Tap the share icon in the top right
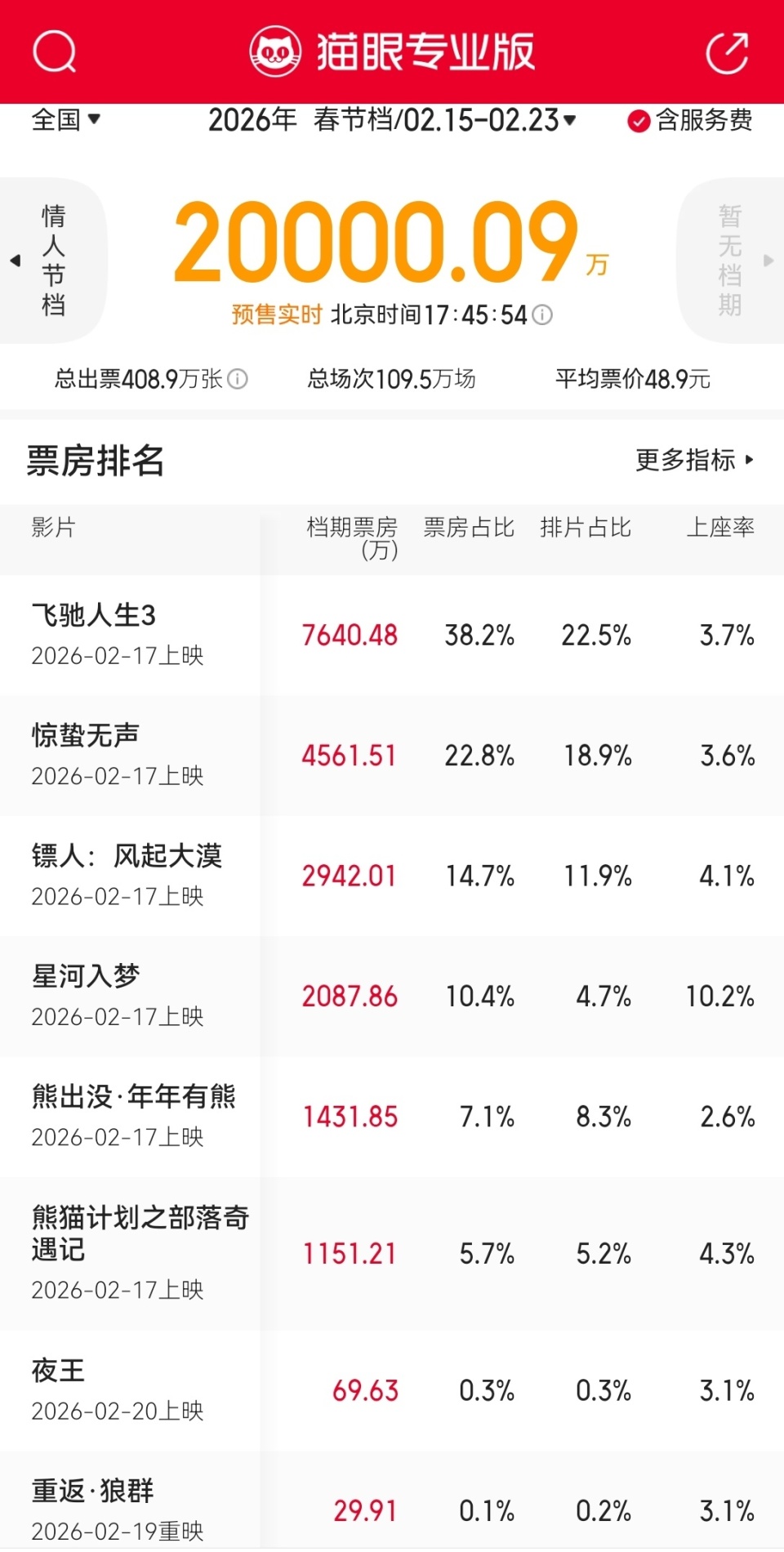The height and width of the screenshot is (1552, 784). (x=728, y=51)
